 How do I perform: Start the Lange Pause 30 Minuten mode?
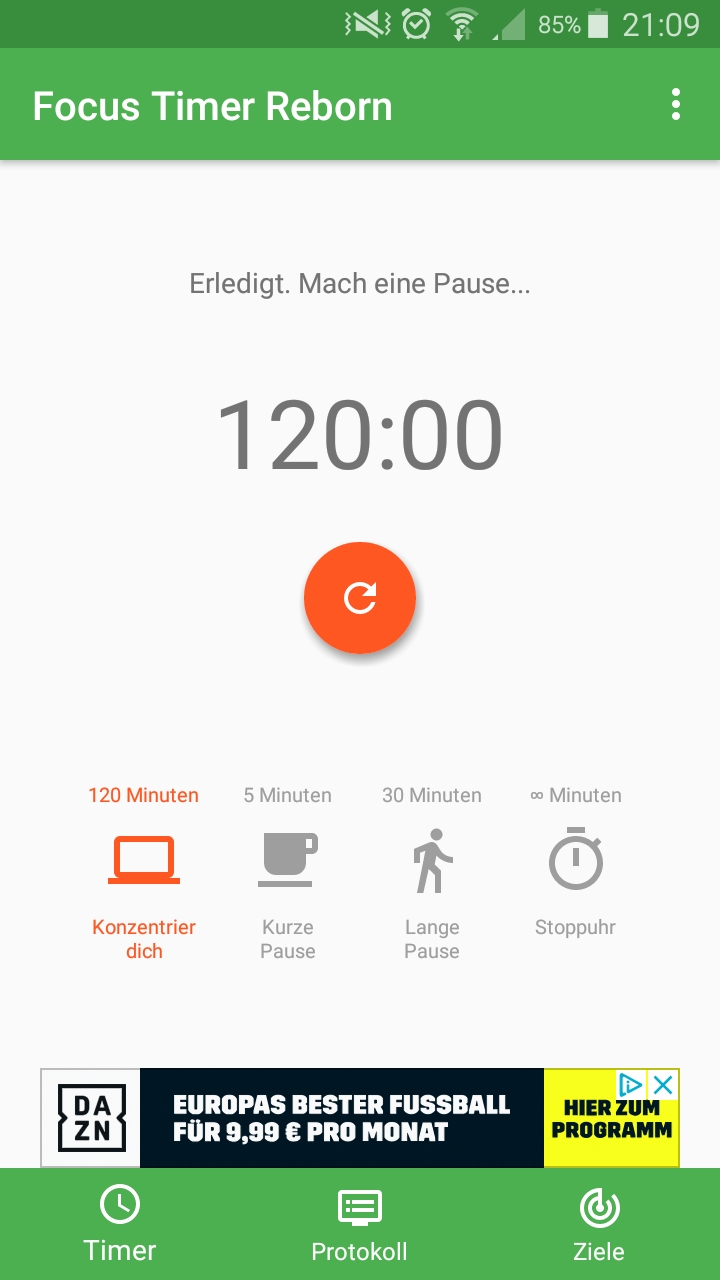pyautogui.click(x=432, y=860)
